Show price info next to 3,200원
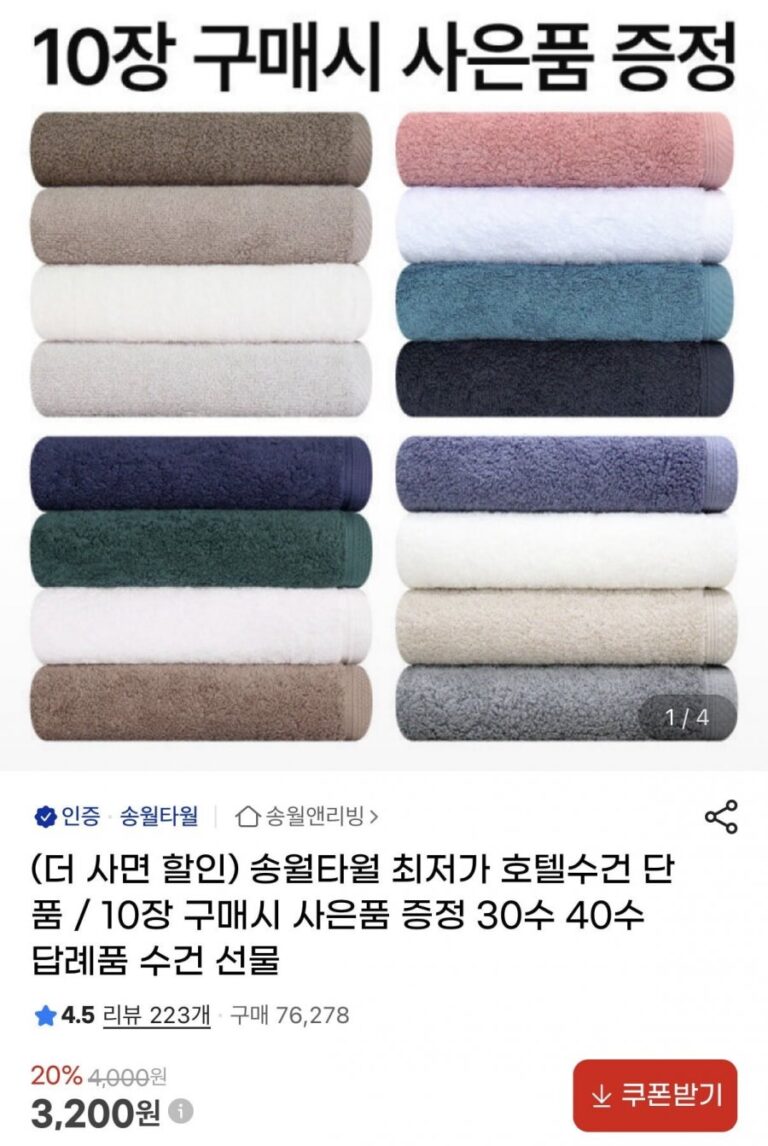 [x=181, y=1110]
